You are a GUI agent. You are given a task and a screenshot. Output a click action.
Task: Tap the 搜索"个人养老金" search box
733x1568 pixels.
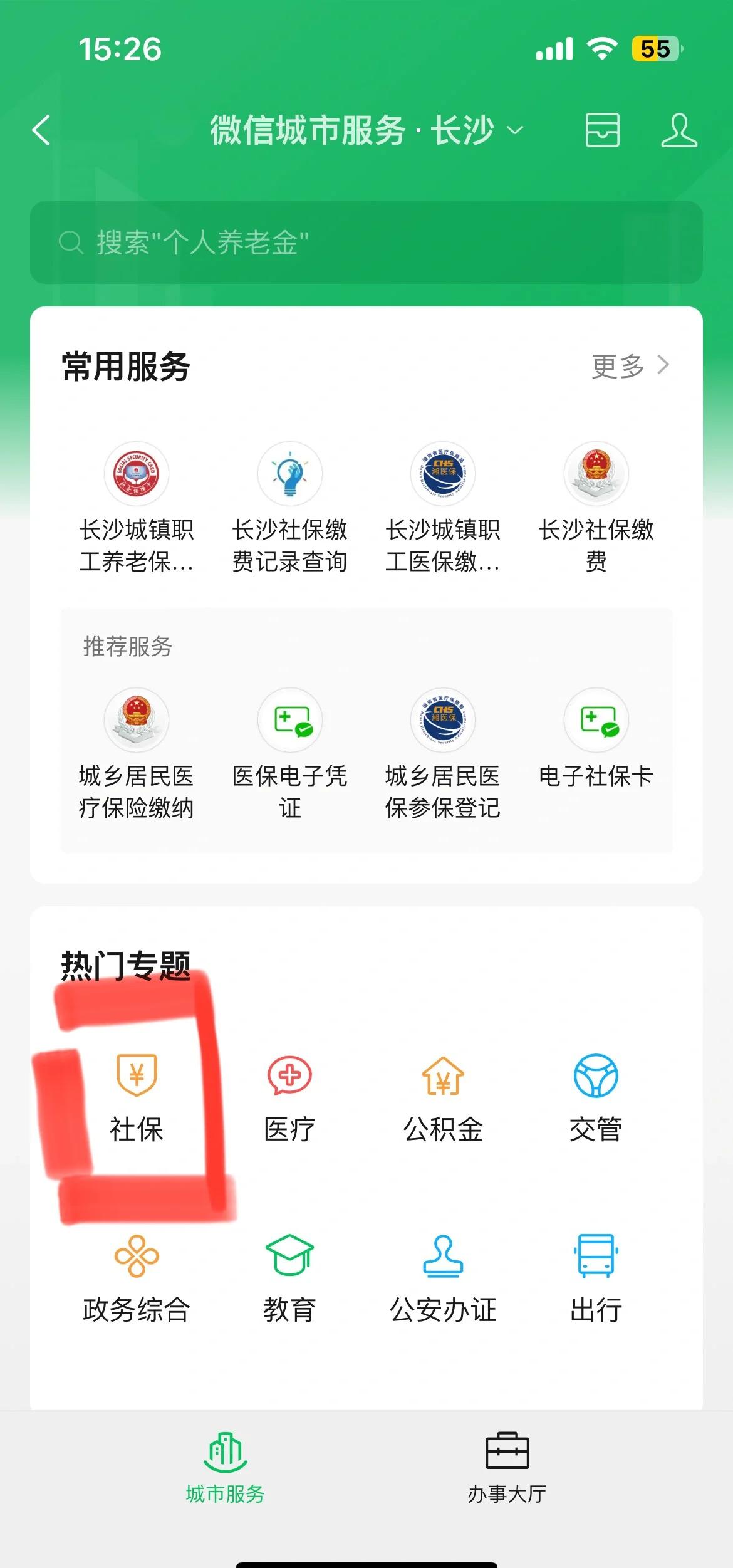[366, 243]
